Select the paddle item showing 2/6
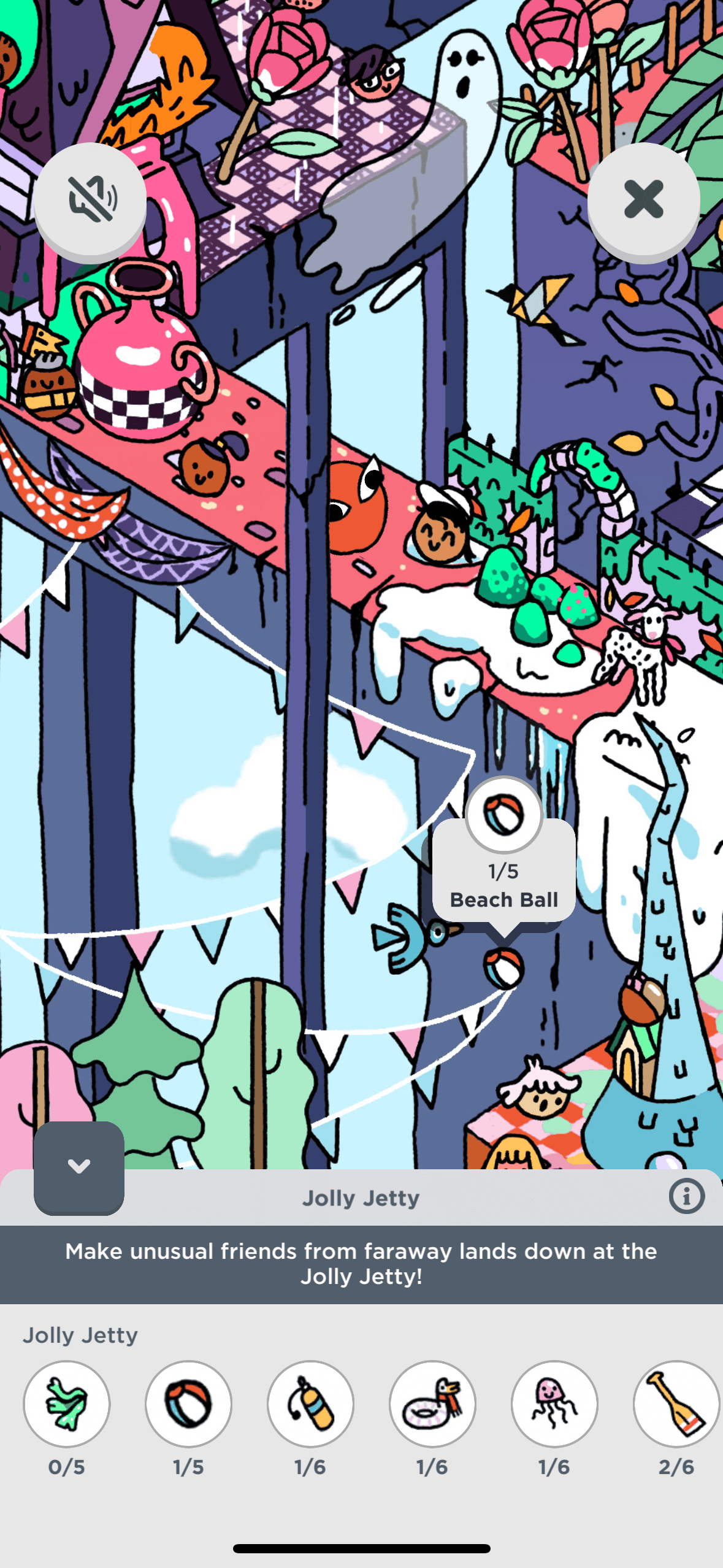This screenshot has height=1568, width=723. (x=675, y=1404)
